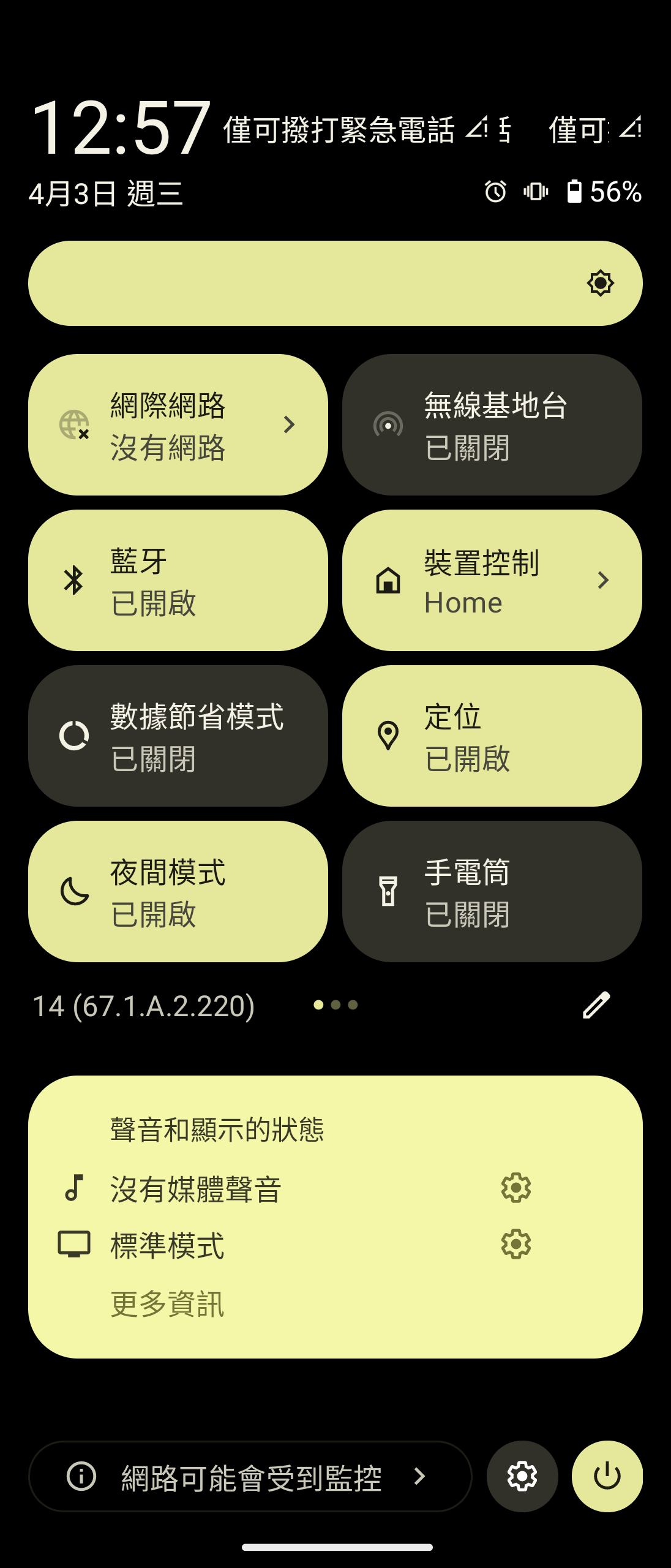Open system settings with the gear button

click(x=522, y=1477)
